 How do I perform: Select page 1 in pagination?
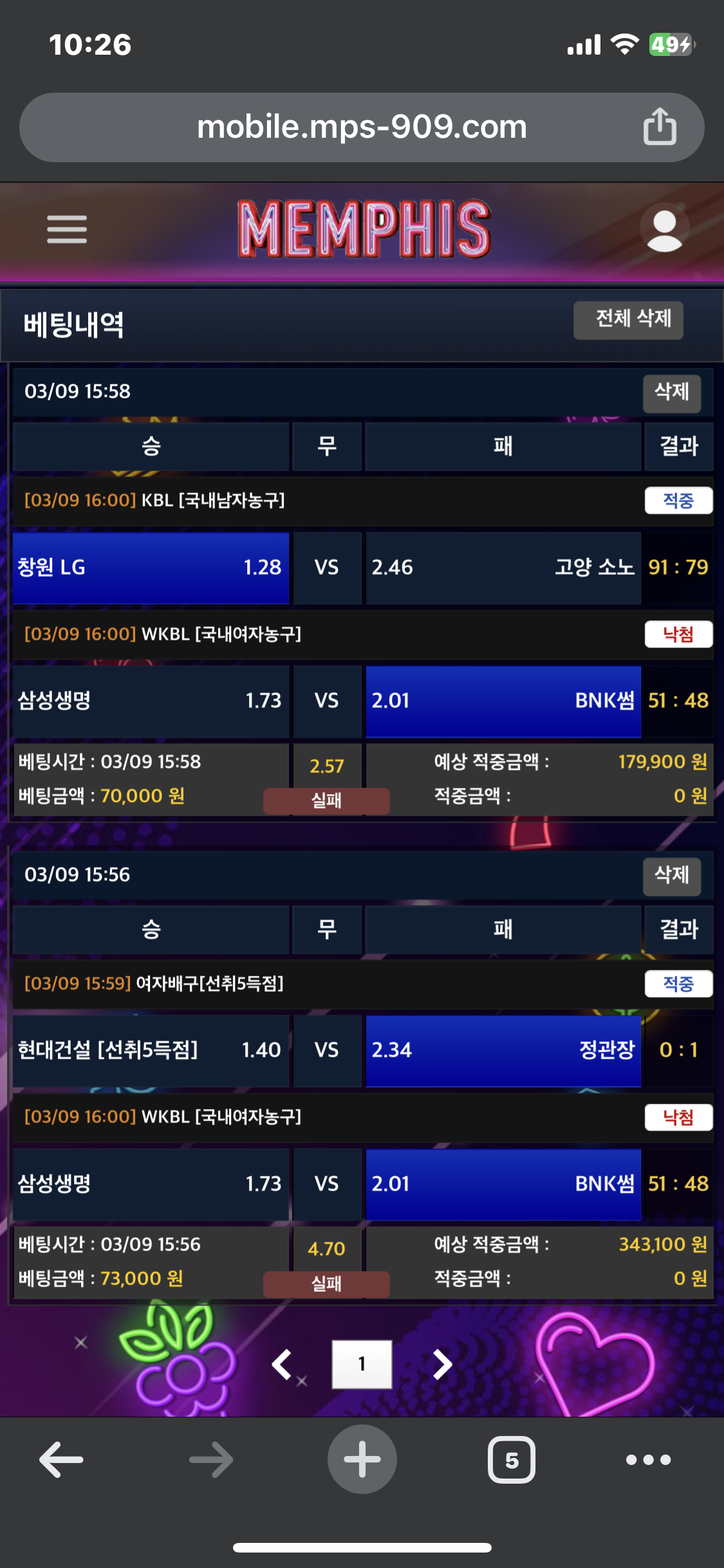[x=362, y=1363]
